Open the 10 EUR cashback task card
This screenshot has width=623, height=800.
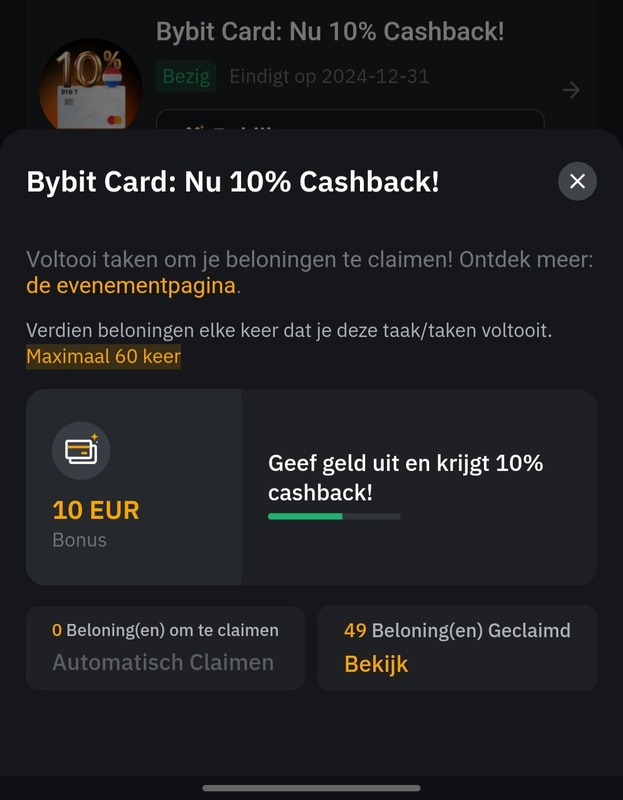[311, 487]
